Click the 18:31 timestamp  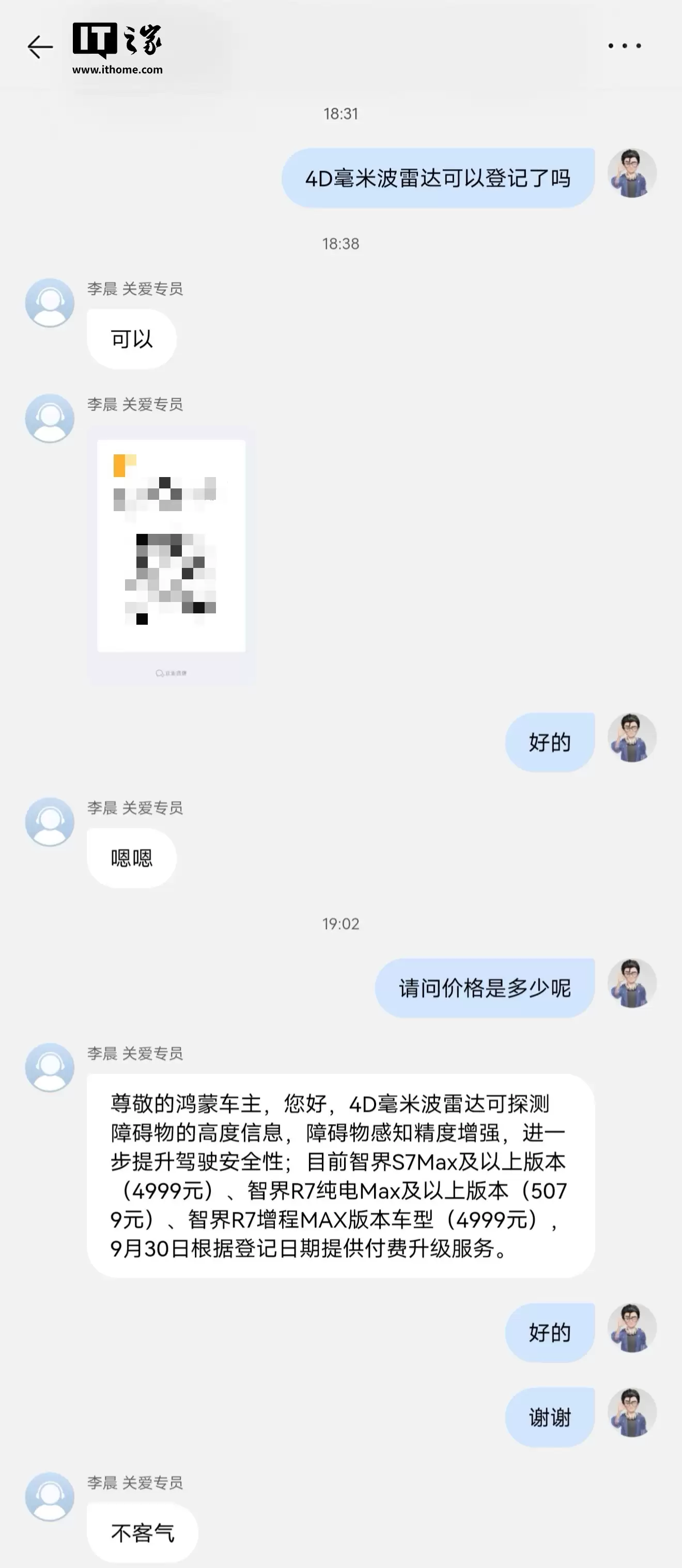click(x=341, y=113)
